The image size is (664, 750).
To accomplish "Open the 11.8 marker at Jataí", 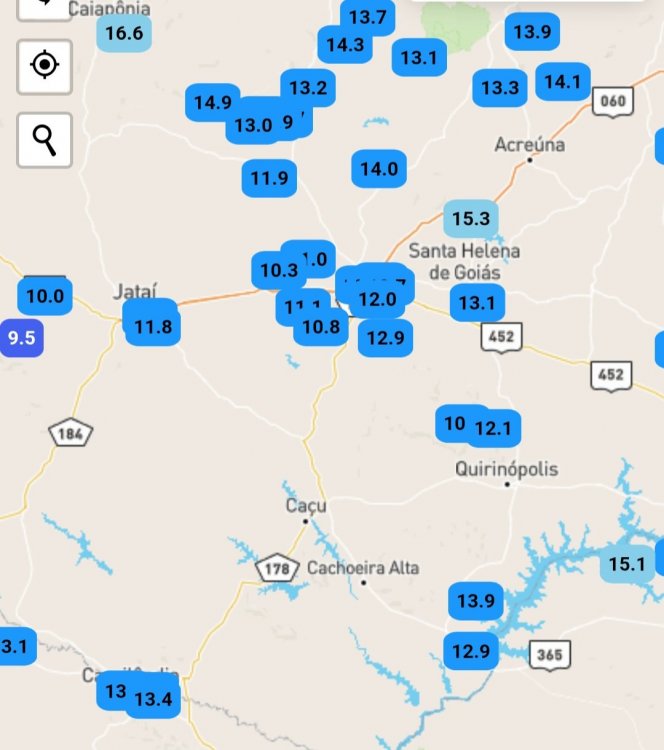I will point(153,326).
